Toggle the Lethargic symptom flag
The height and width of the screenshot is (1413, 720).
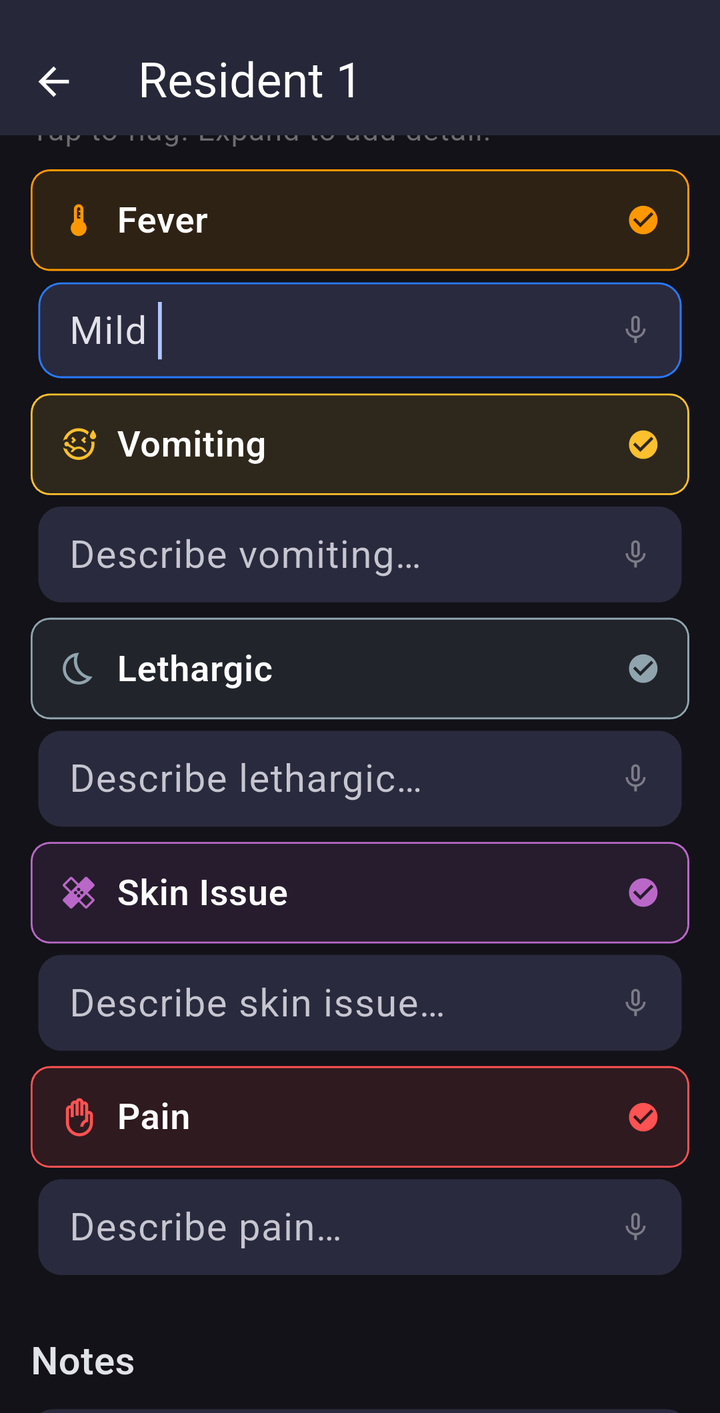click(360, 668)
